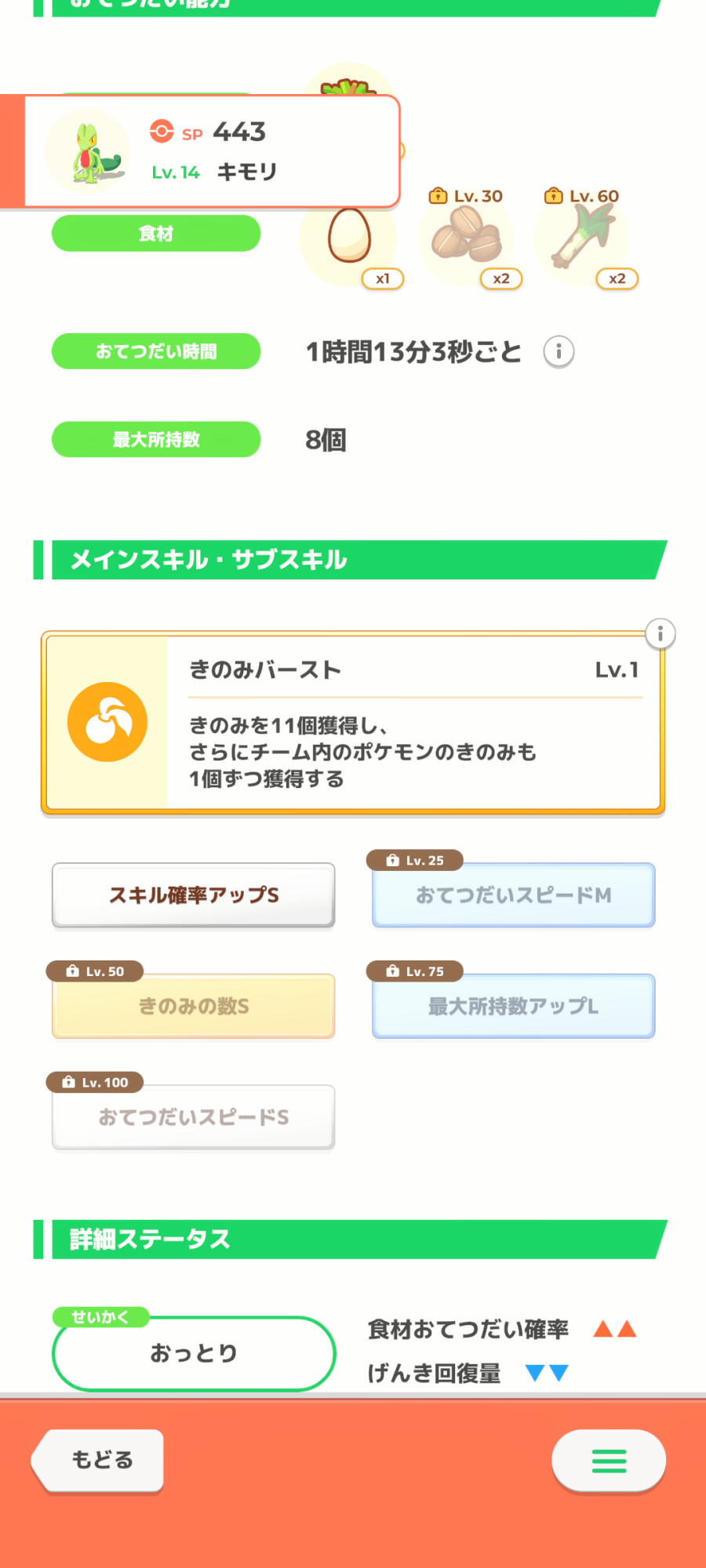Image resolution: width=706 pixels, height=1568 pixels.
Task: Select the locked おてつだいスピードM sub skill
Action: 514,895
